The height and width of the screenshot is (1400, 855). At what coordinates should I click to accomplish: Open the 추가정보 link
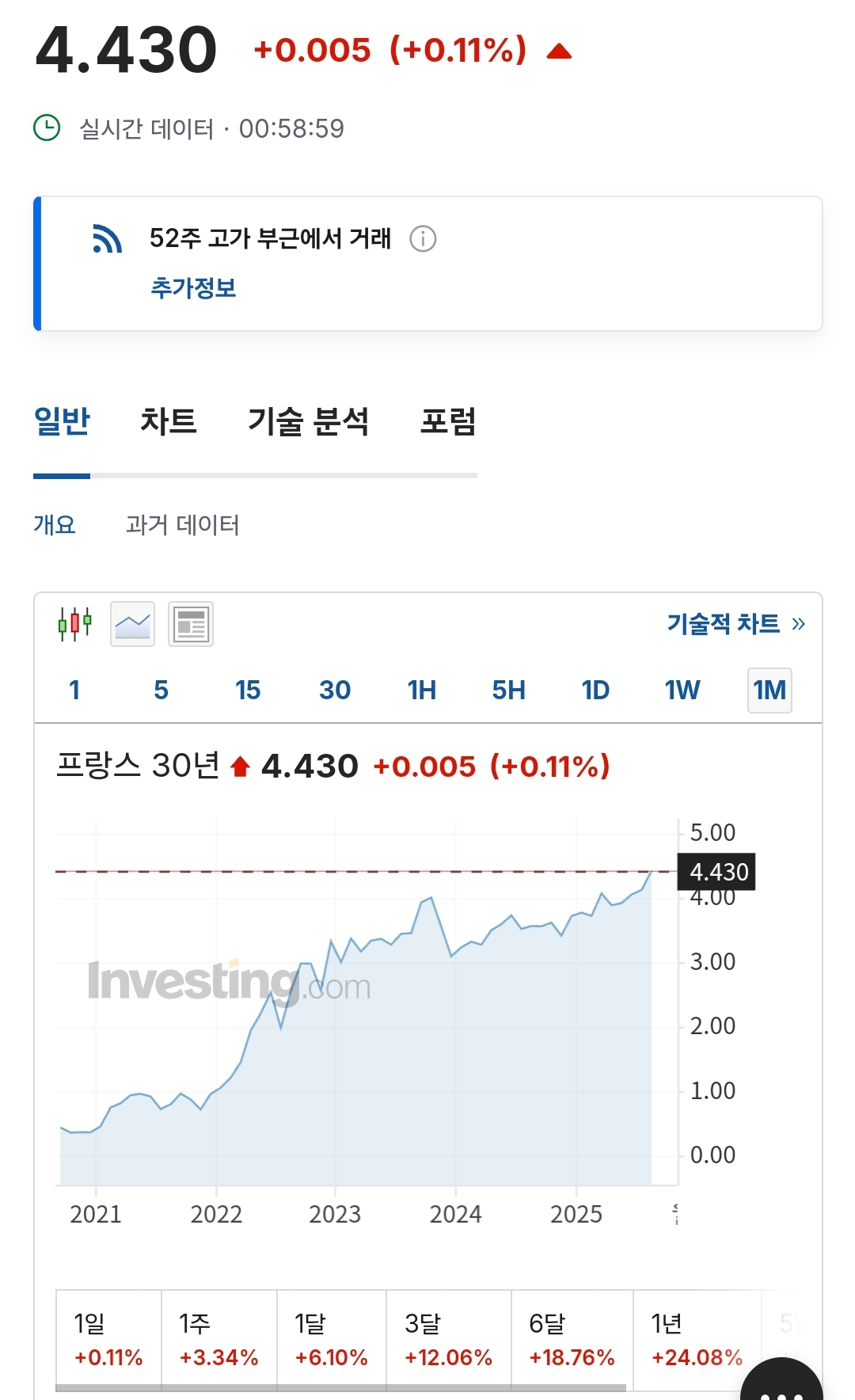193,287
